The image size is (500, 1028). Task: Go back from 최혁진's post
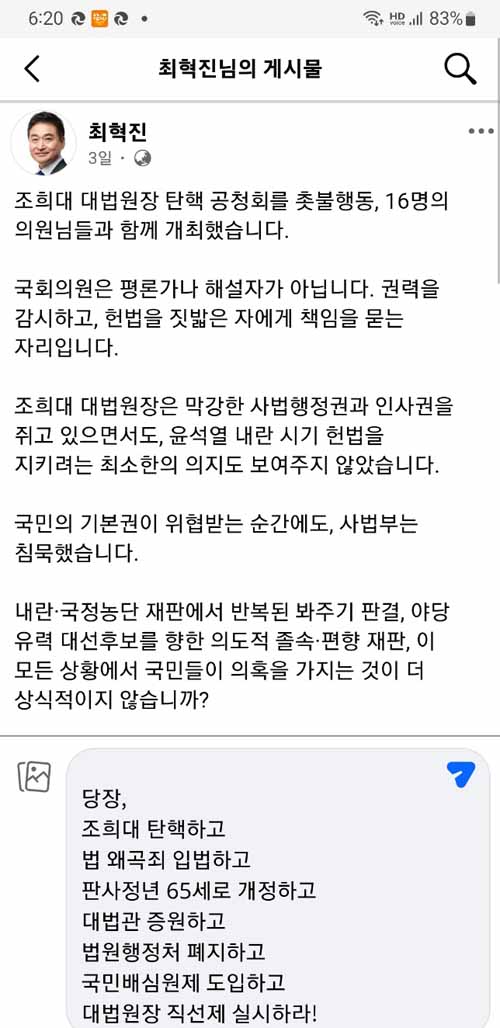(31, 69)
